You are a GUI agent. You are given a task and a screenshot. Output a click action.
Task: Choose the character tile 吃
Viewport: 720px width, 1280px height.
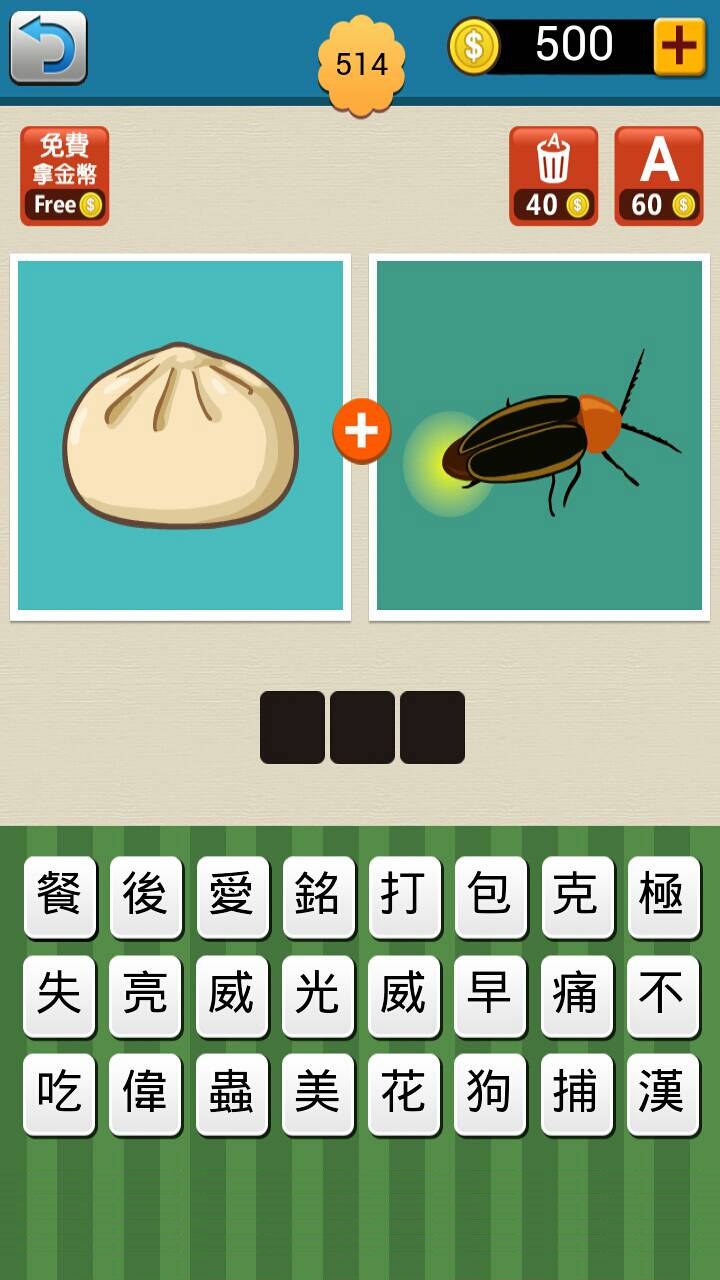coord(59,1092)
